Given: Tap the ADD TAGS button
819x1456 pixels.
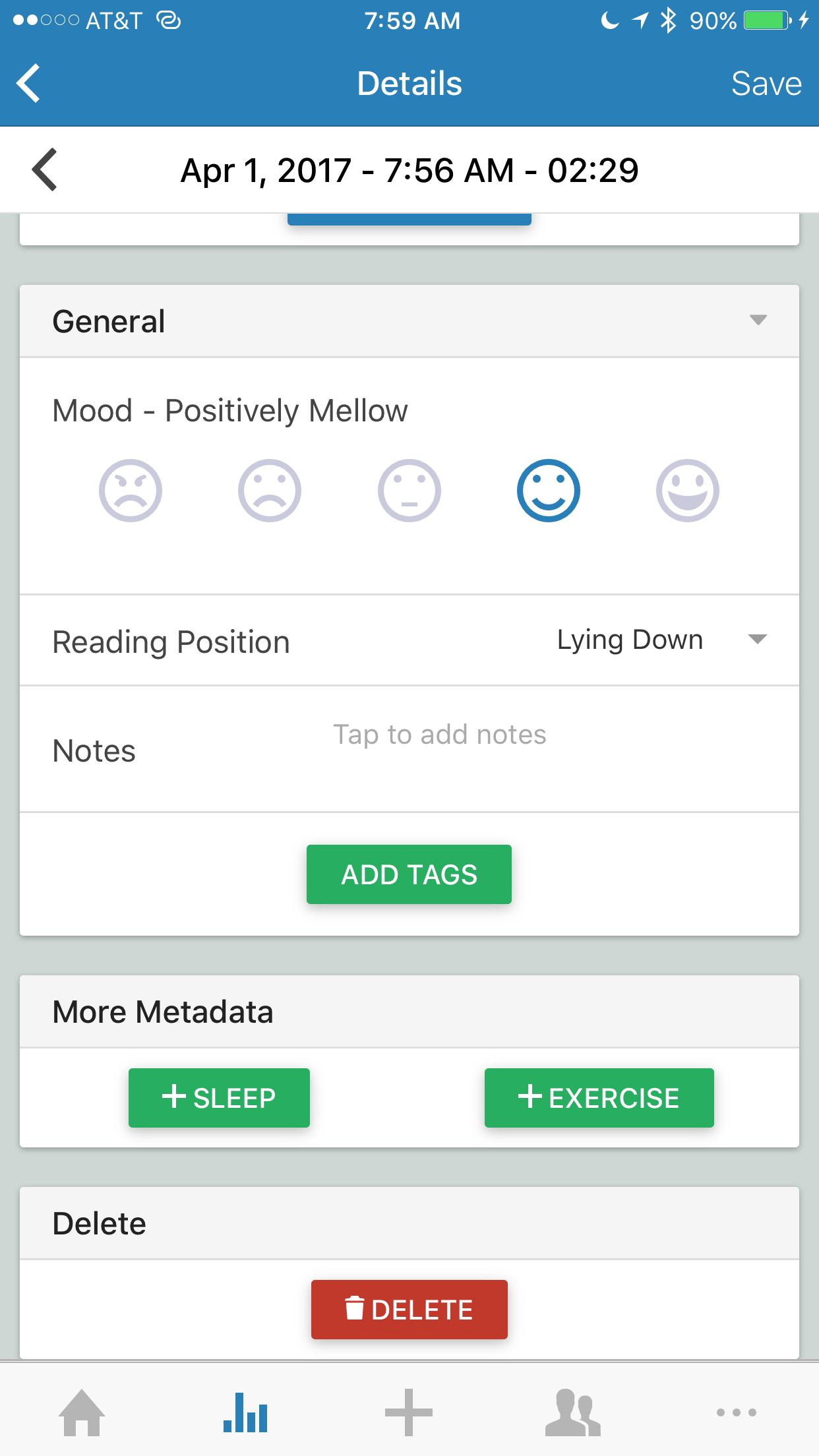Looking at the screenshot, I should click(409, 874).
